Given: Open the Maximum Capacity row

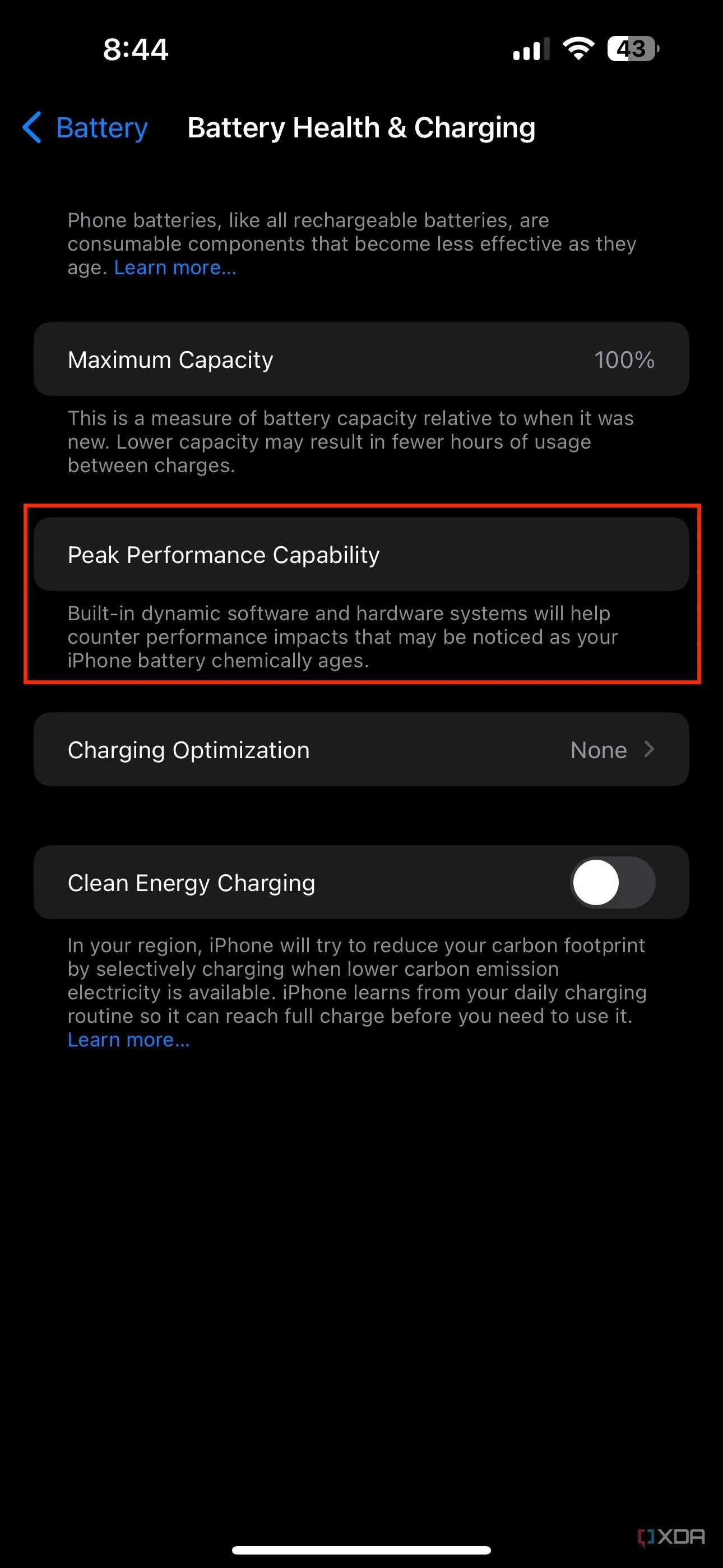Looking at the screenshot, I should (361, 359).
